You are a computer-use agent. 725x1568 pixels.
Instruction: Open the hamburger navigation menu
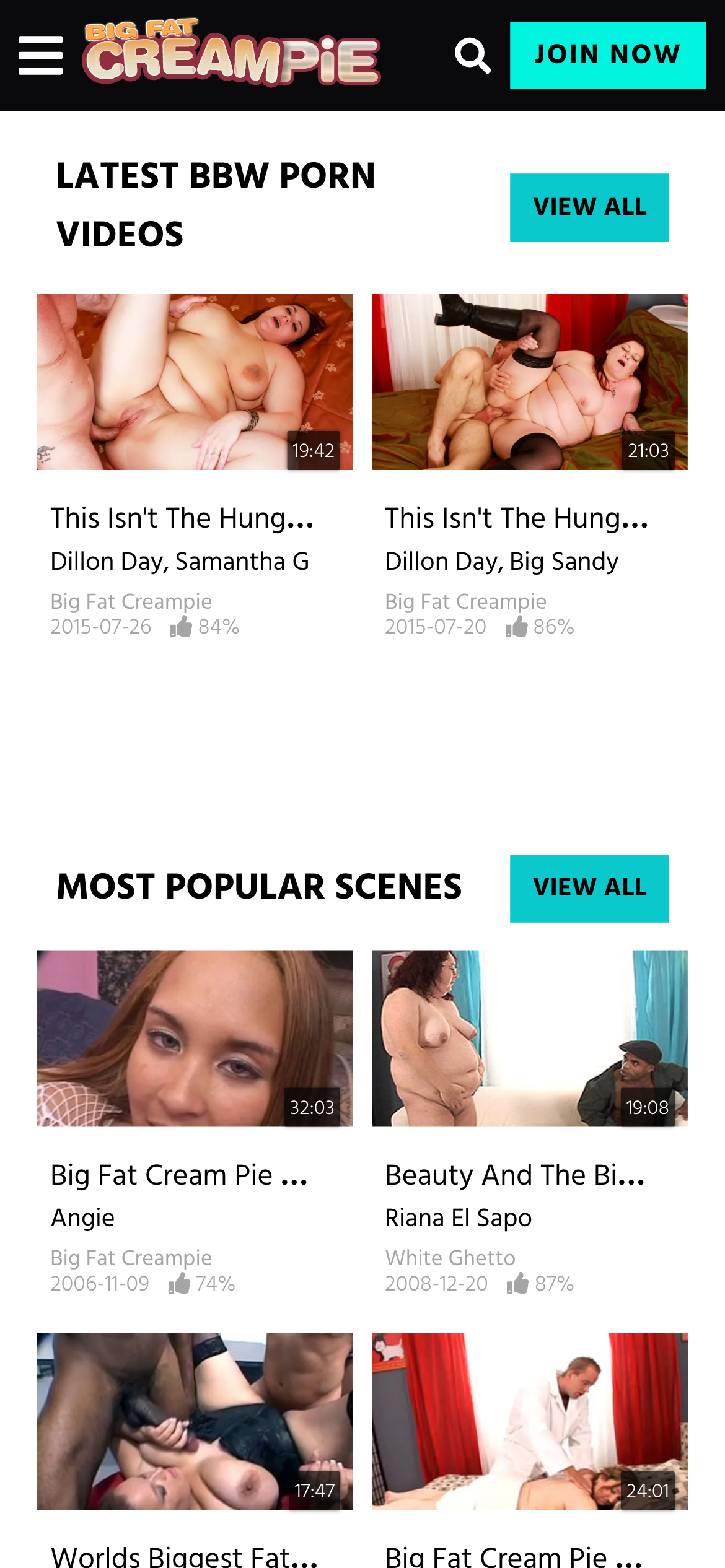coord(41,56)
